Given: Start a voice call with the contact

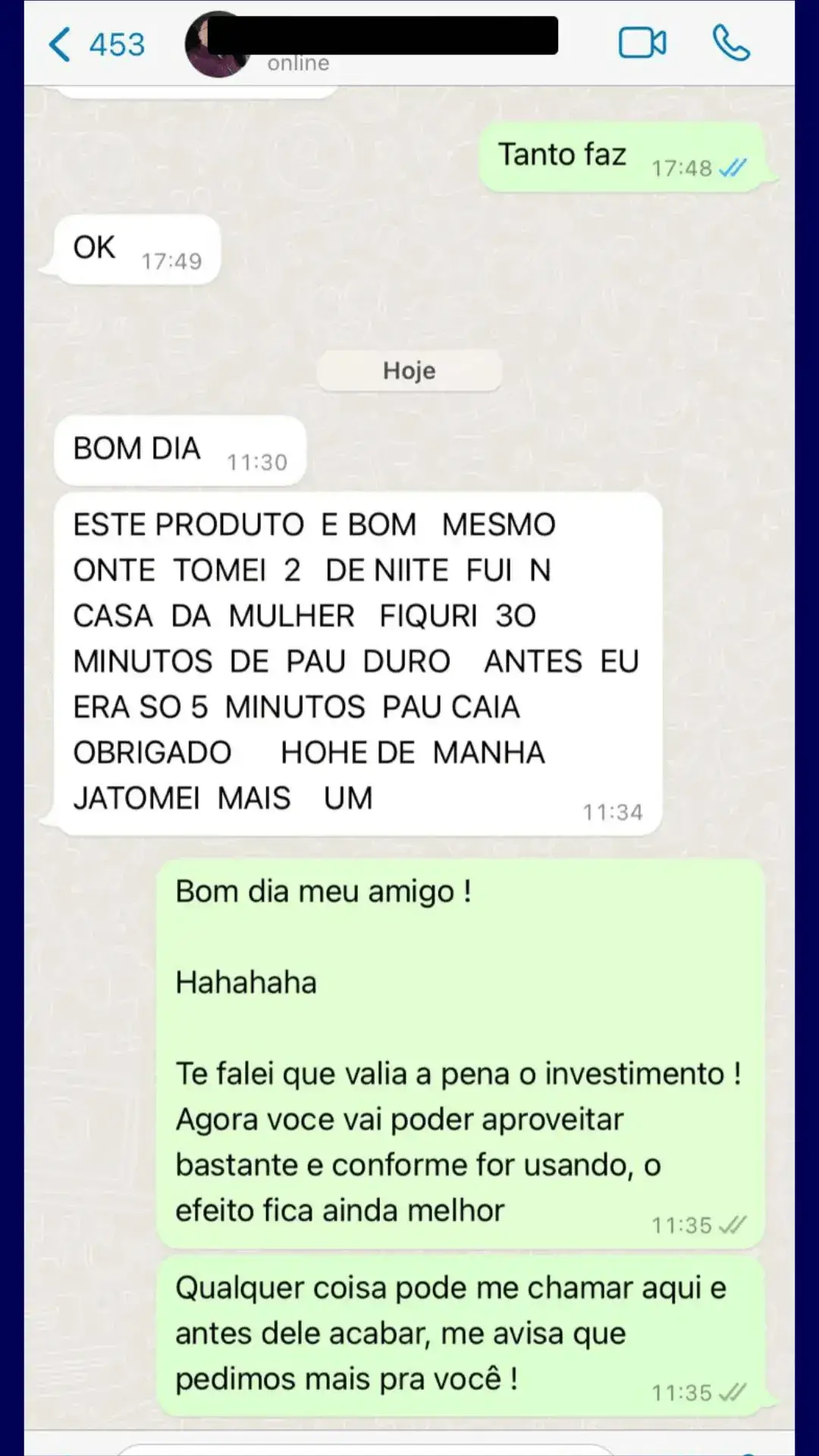Looking at the screenshot, I should [x=730, y=43].
